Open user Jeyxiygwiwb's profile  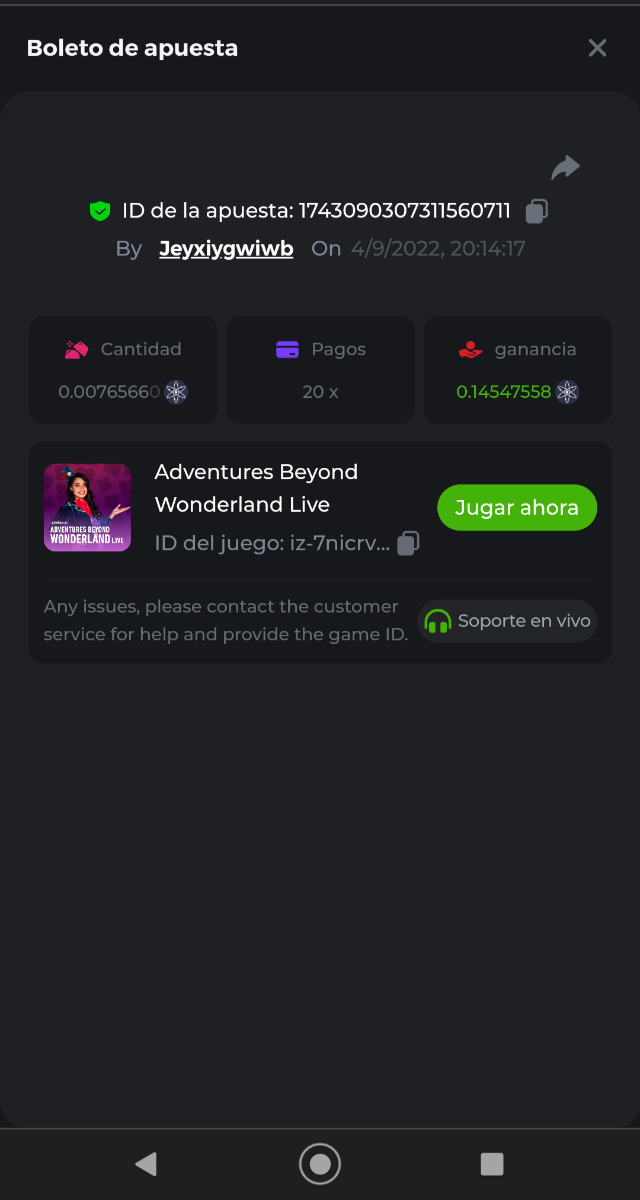(226, 249)
